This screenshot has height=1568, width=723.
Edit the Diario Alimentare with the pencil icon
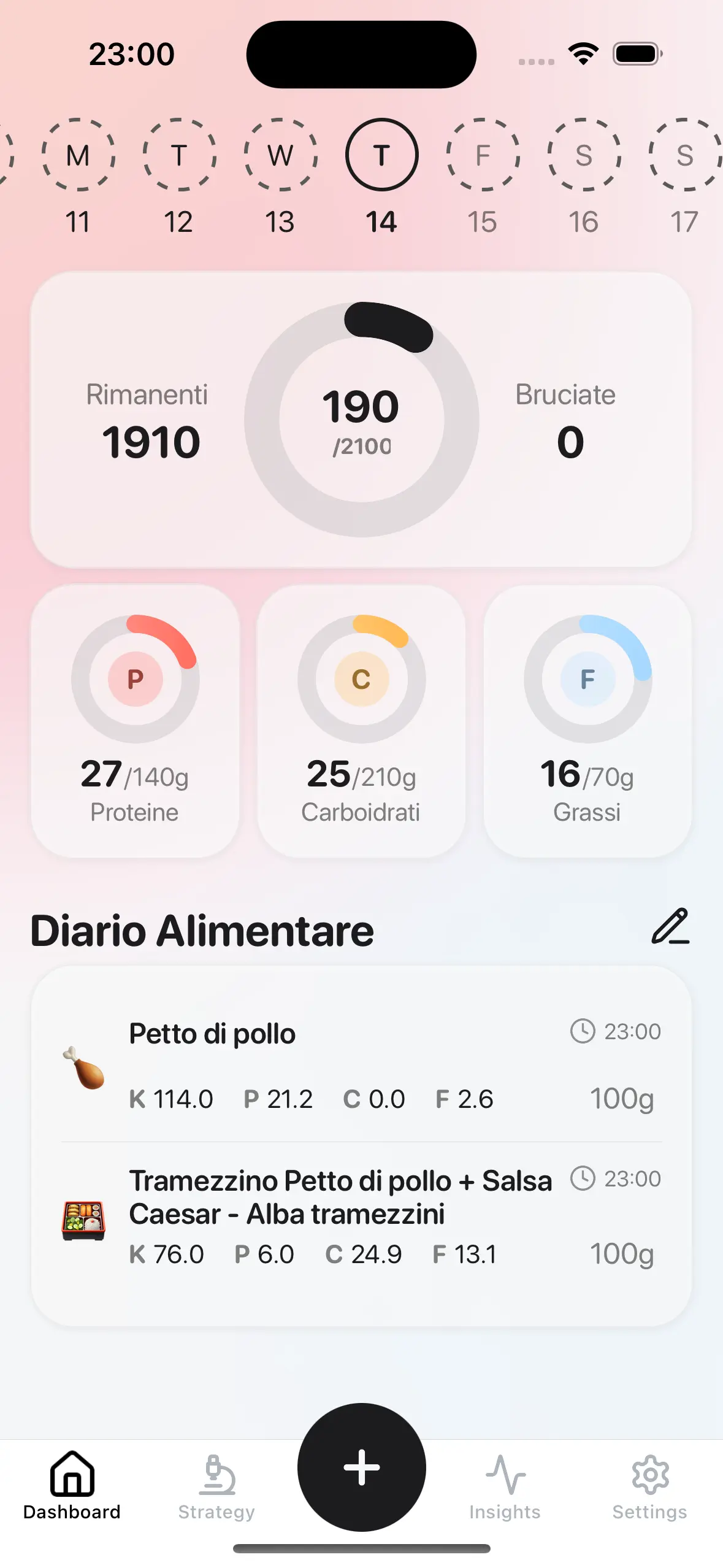pos(670,927)
